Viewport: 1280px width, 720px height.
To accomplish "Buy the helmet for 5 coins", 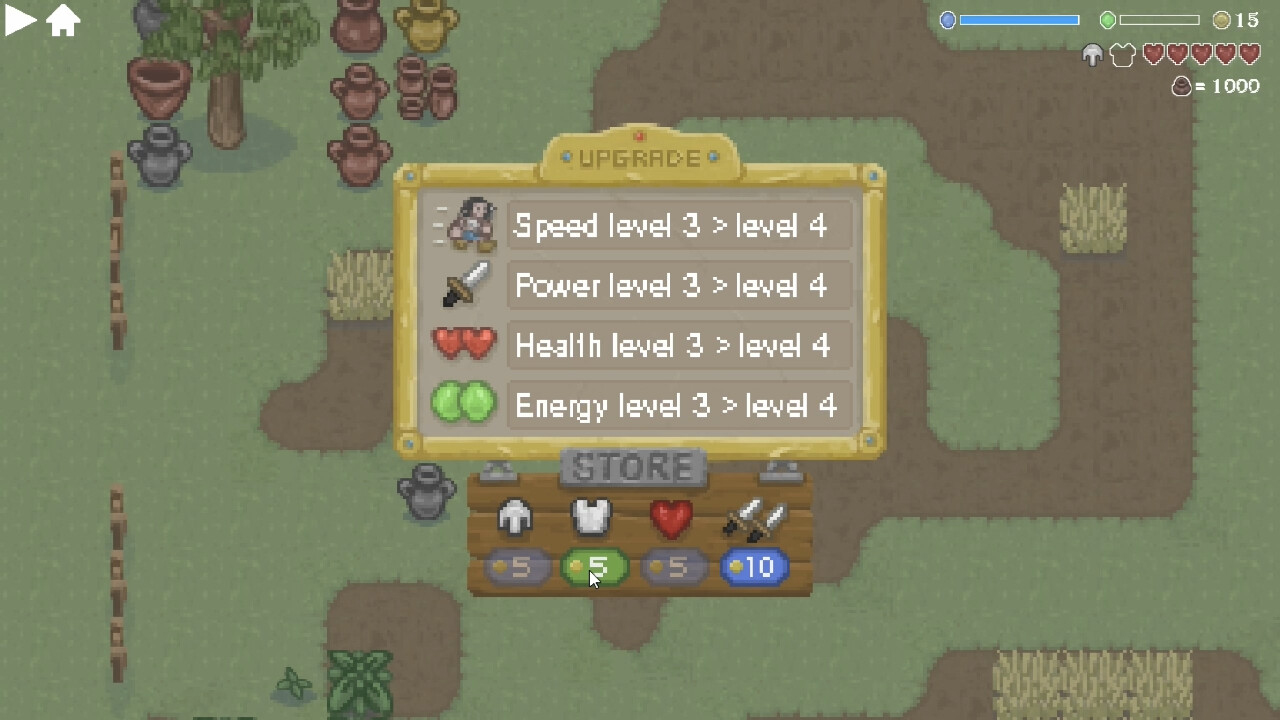I will coord(517,568).
